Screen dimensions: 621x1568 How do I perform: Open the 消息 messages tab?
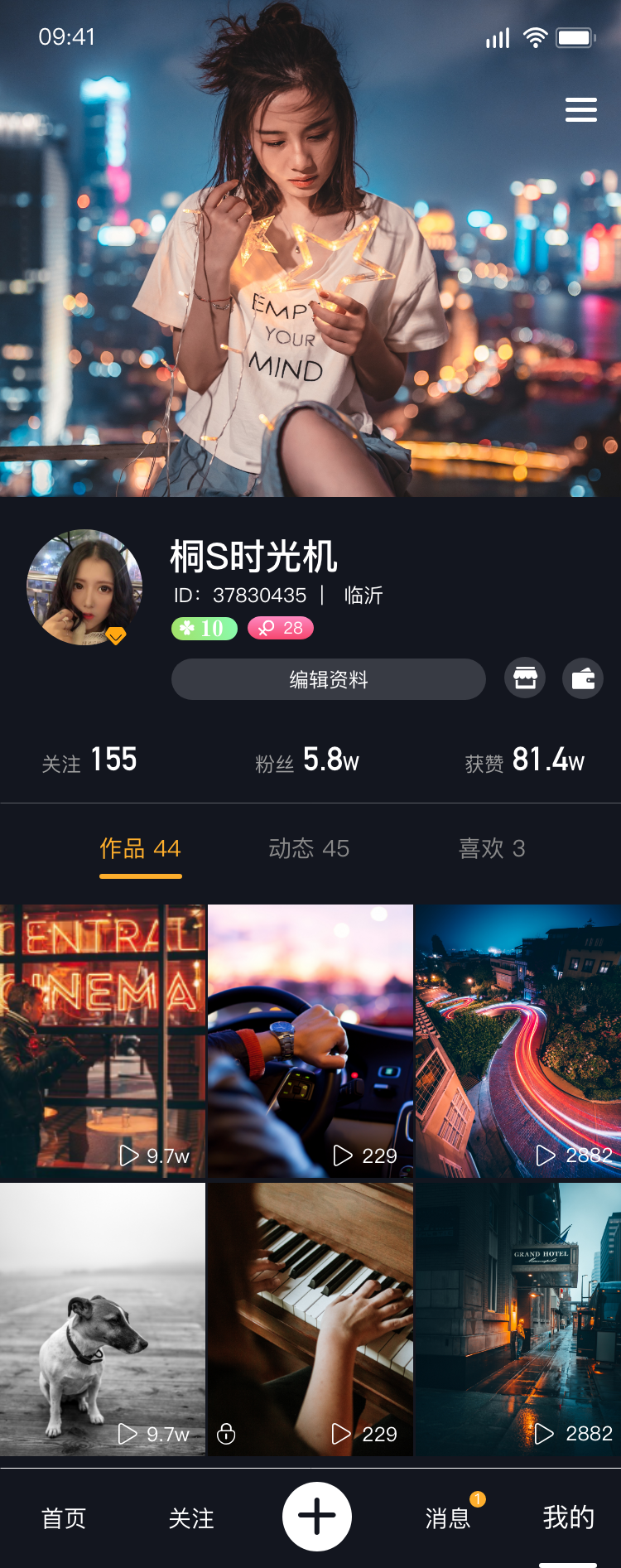[448, 1518]
